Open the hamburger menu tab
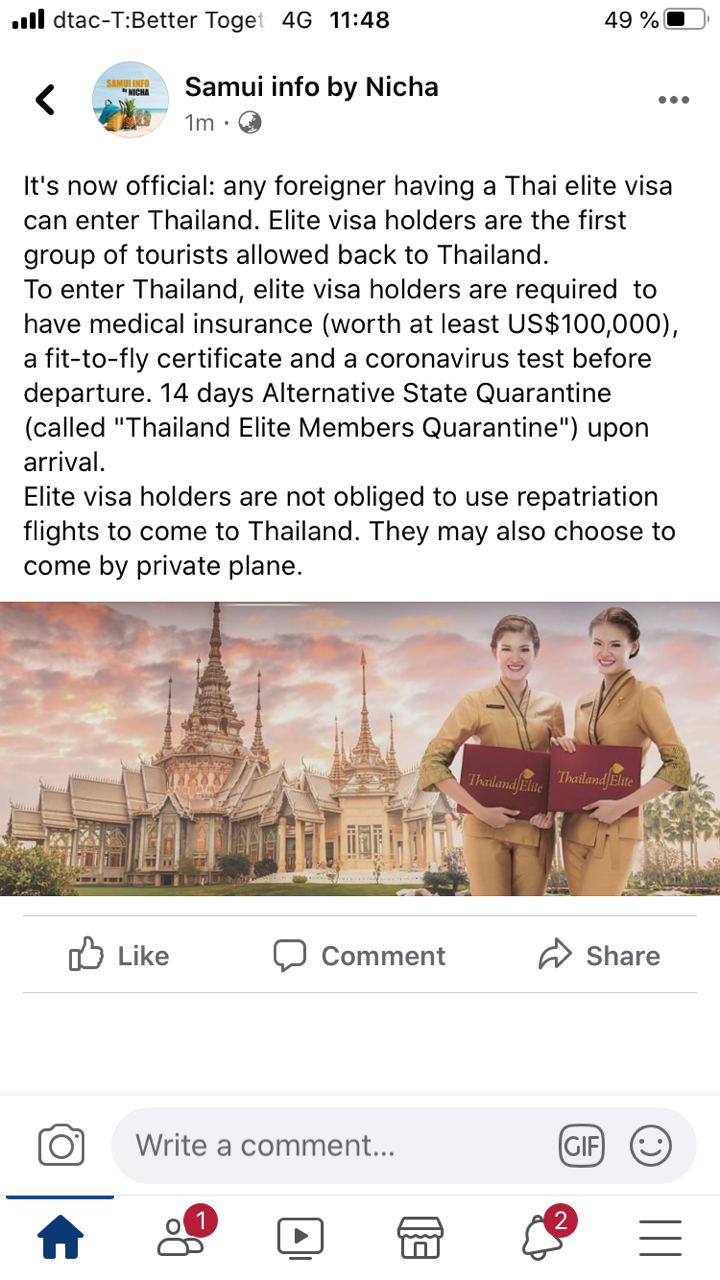The image size is (720, 1280). (660, 1238)
